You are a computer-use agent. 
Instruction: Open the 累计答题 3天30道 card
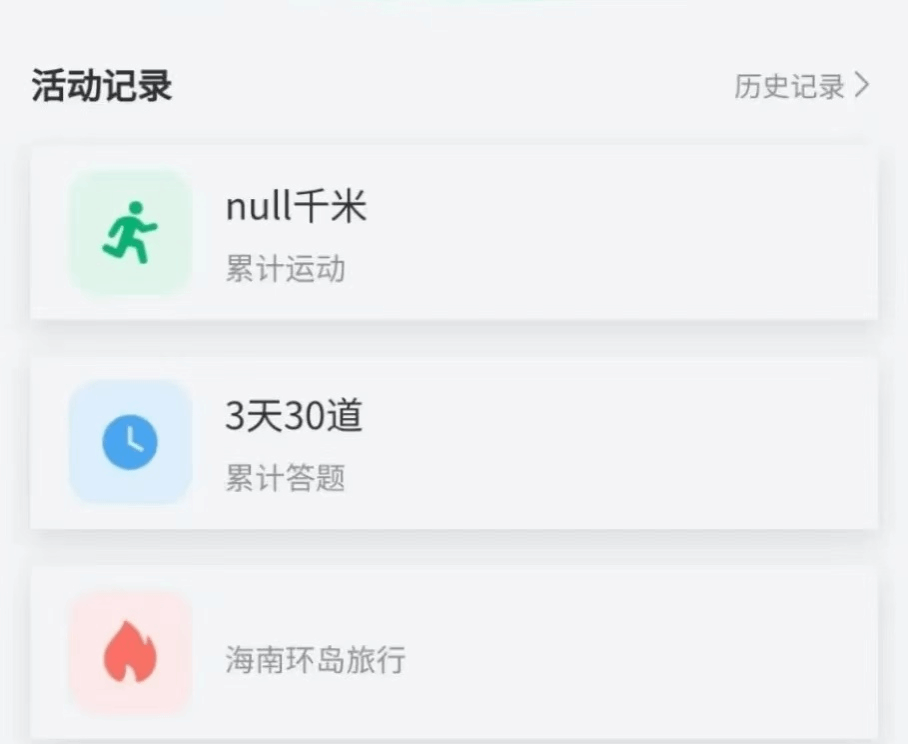(454, 443)
